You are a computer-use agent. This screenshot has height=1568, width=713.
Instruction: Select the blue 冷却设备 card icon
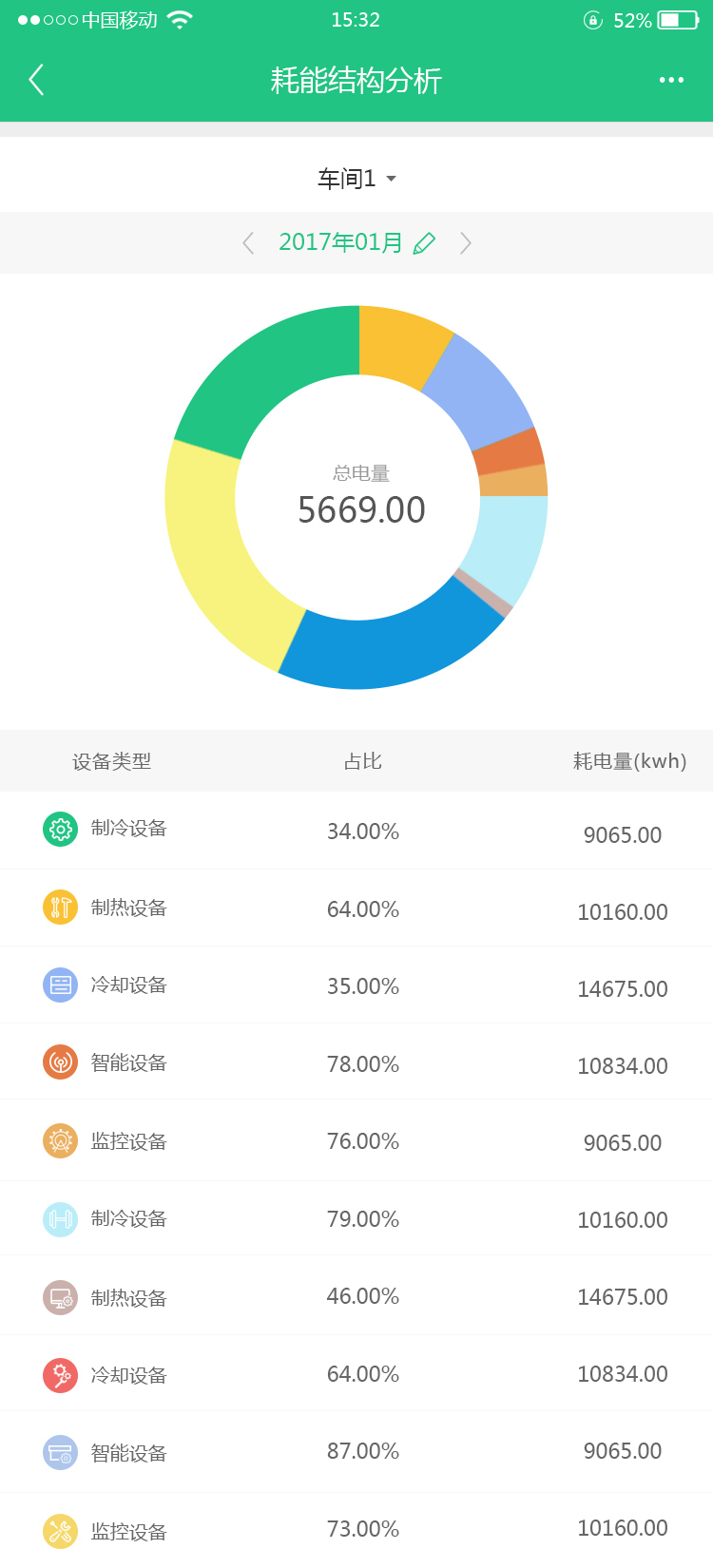pyautogui.click(x=61, y=985)
